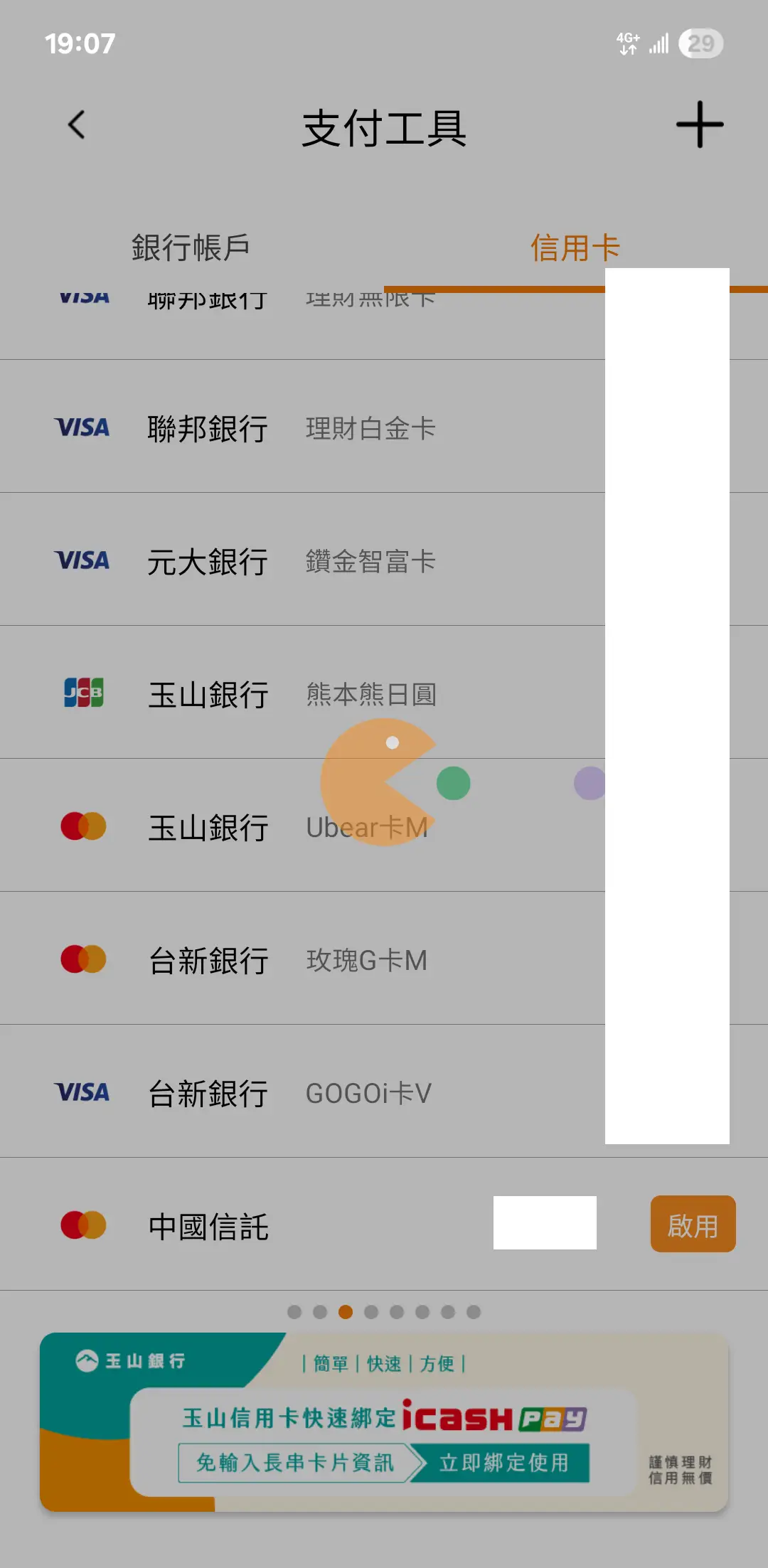Open 玉山銀行 熊本熊日圓 card

[x=299, y=694]
